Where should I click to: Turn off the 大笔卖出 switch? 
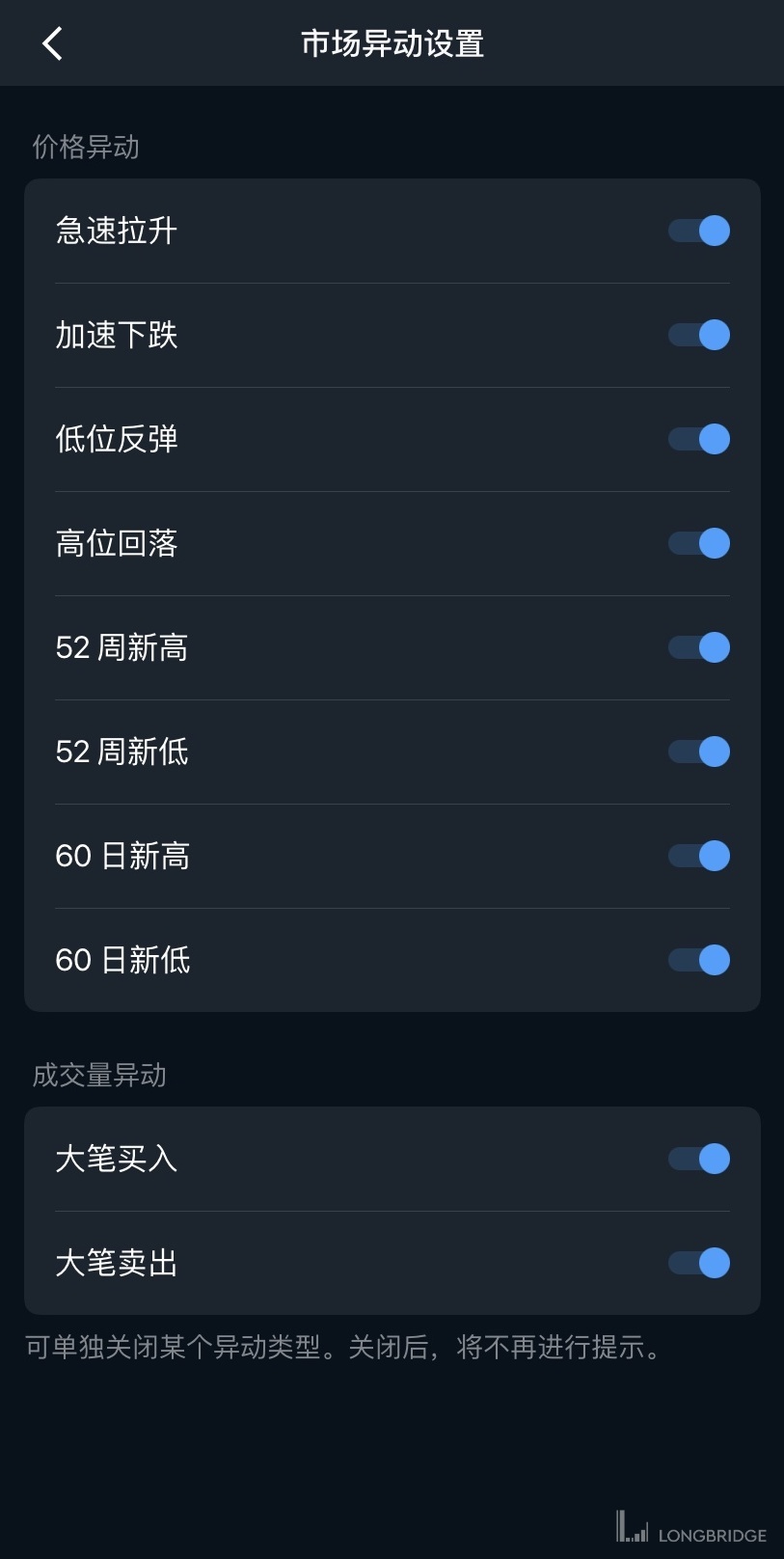[699, 1263]
